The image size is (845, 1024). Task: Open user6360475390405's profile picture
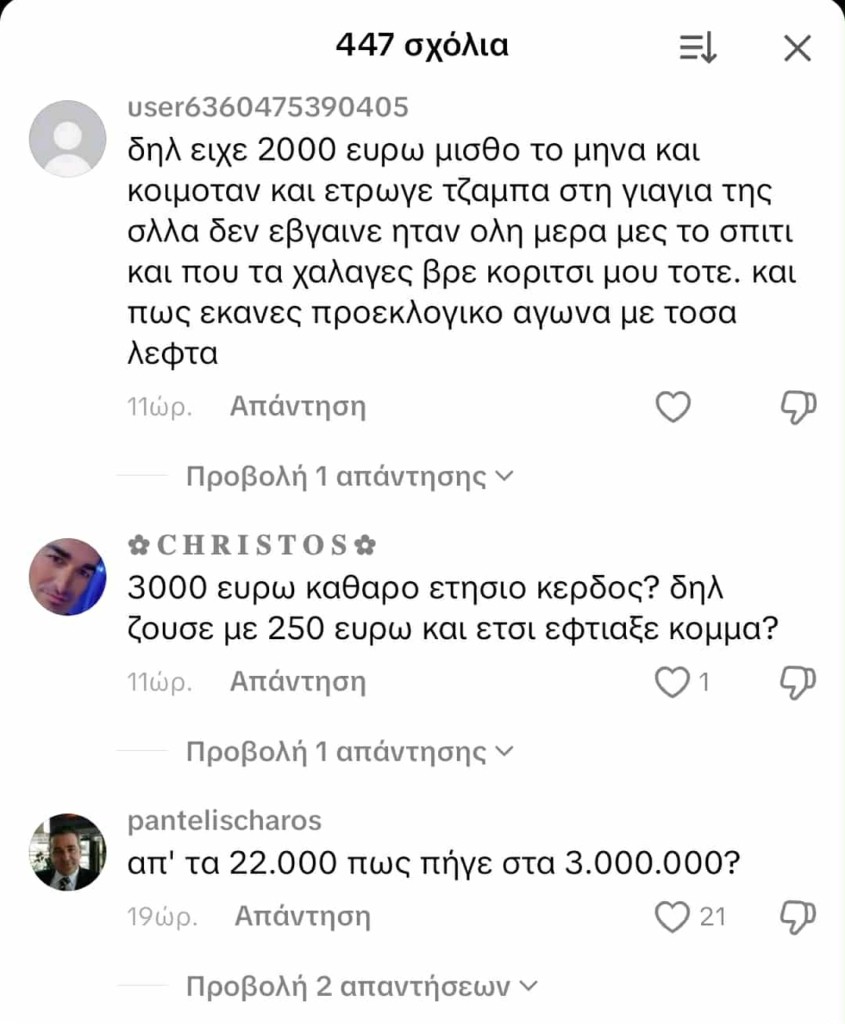(x=67, y=139)
